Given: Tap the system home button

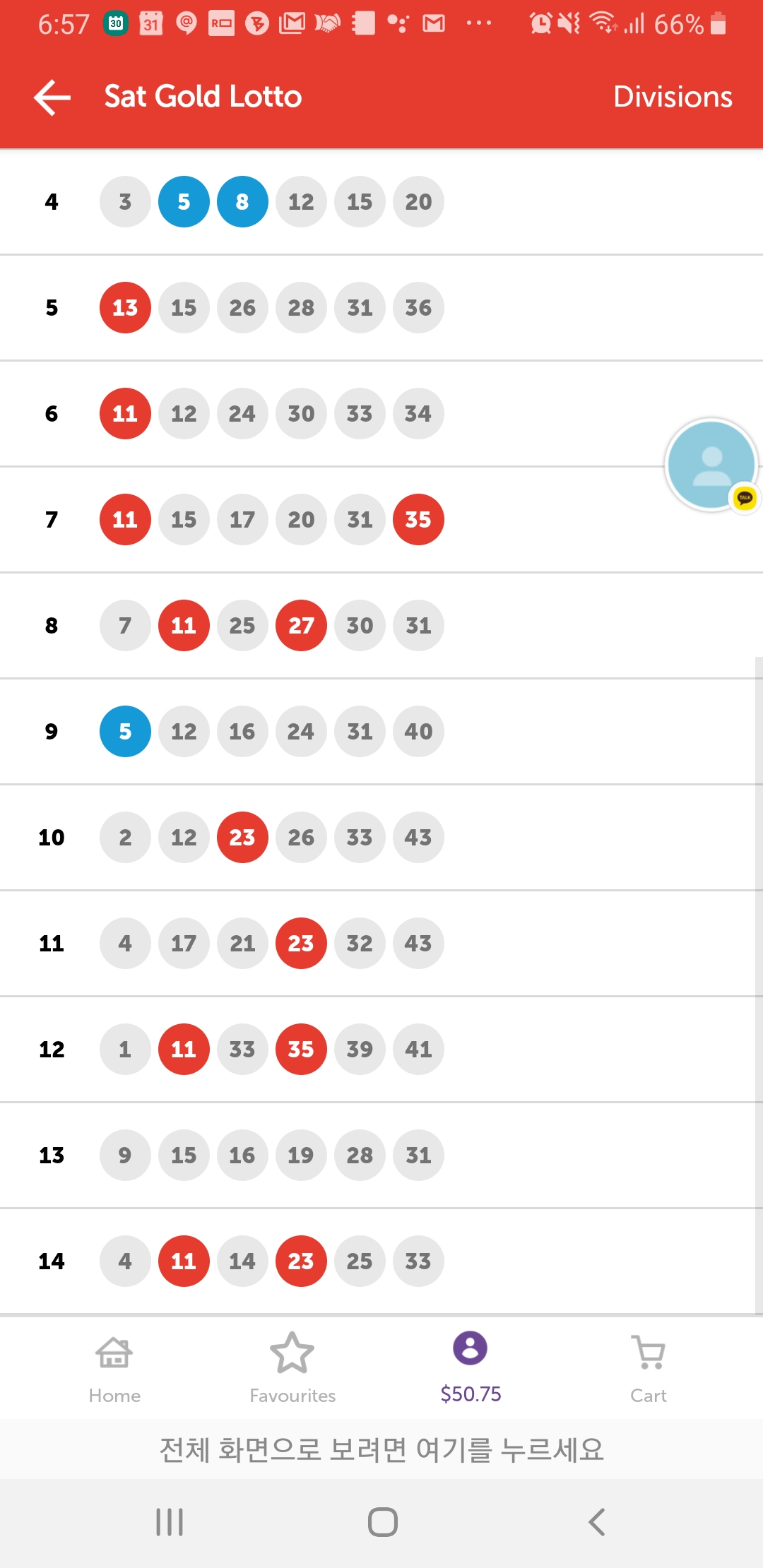Looking at the screenshot, I should (382, 1521).
